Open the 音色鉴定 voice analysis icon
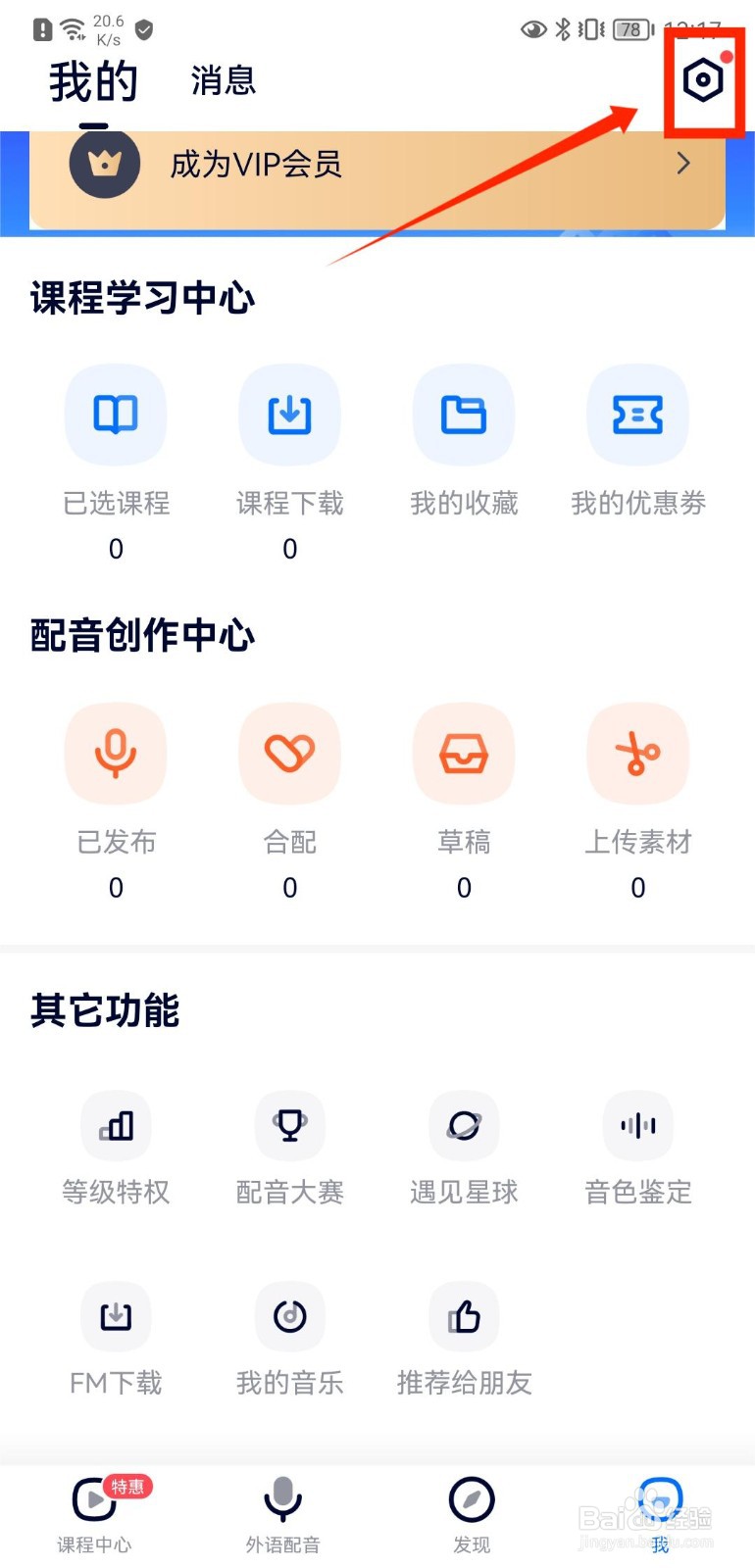755x1568 pixels. coord(637,1126)
